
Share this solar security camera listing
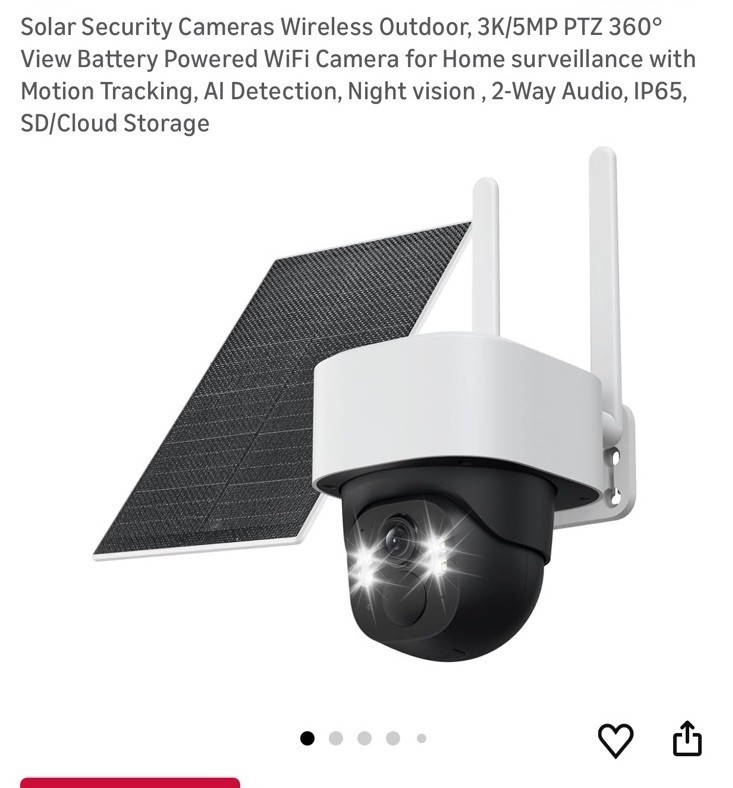coord(686,740)
